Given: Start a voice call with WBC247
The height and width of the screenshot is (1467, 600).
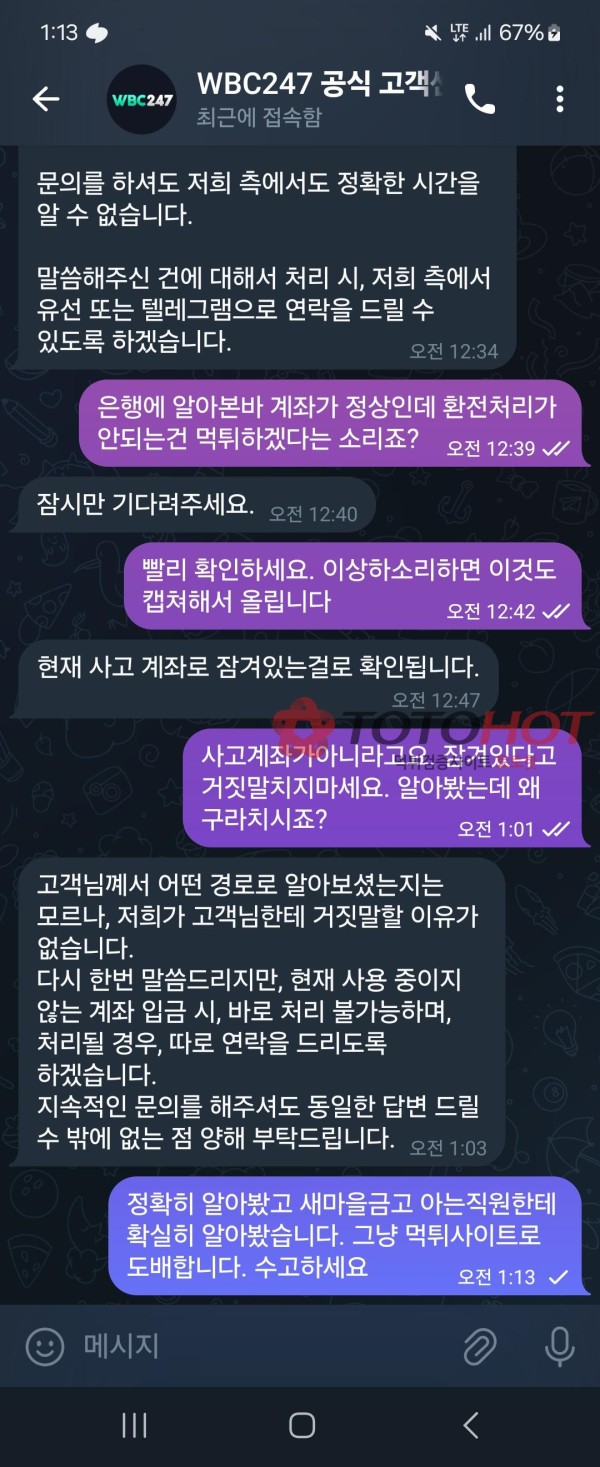Looking at the screenshot, I should click(x=480, y=98).
